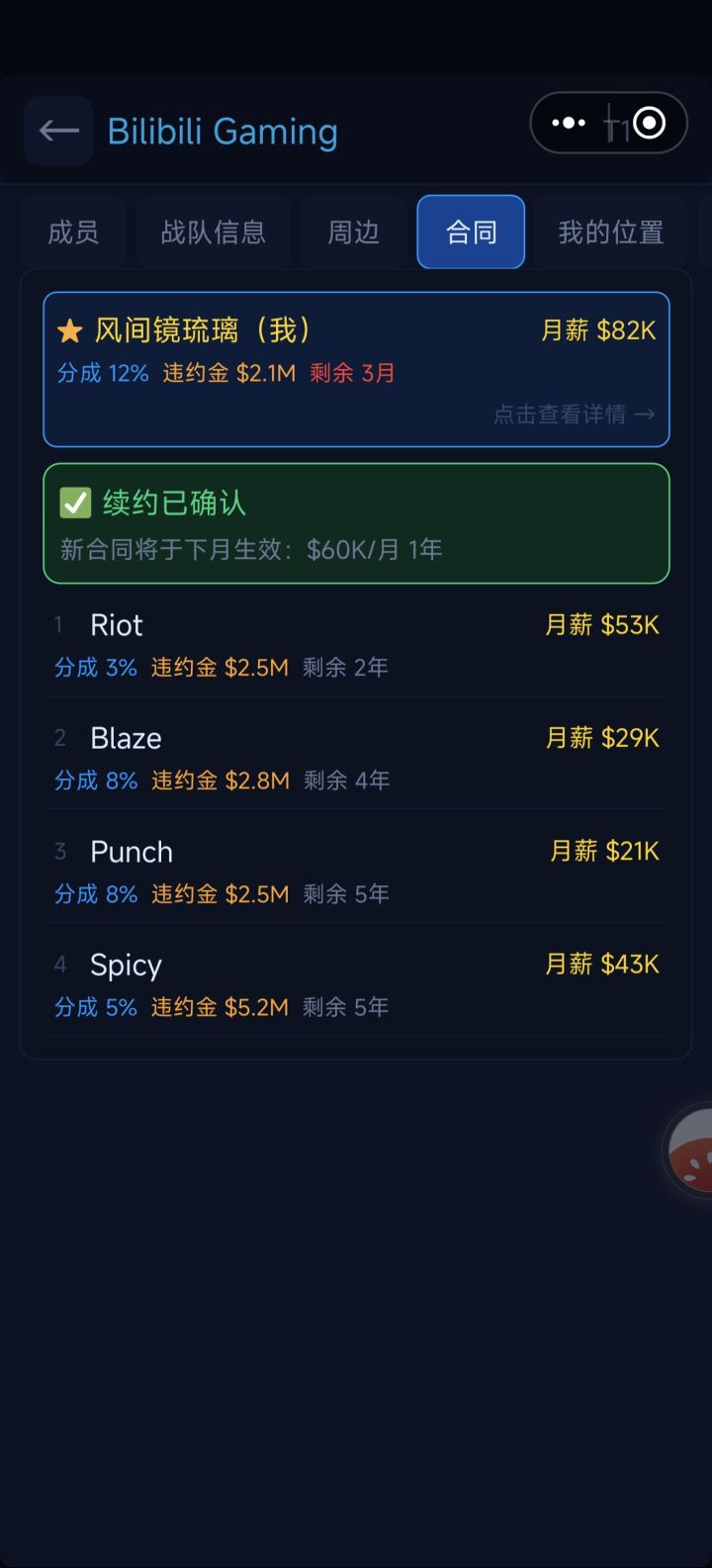This screenshot has height=1568, width=712.
Task: Open the 周边 tab
Action: click(353, 232)
